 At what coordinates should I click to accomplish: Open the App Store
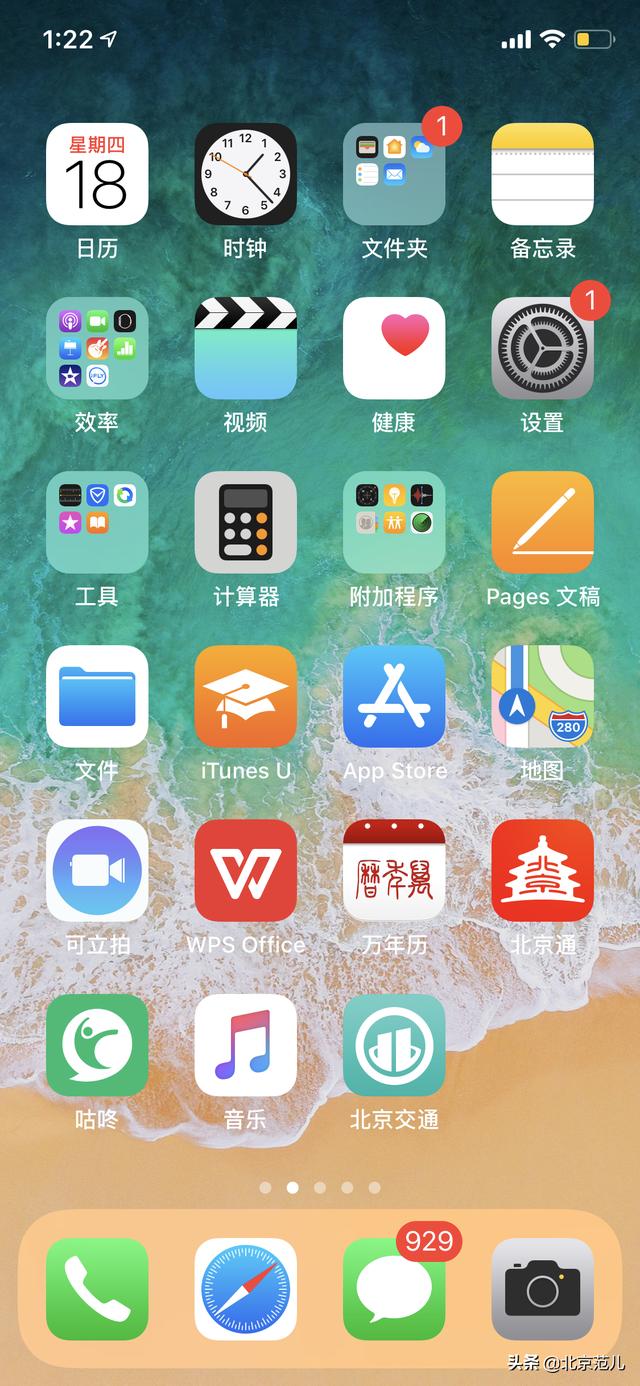click(394, 696)
